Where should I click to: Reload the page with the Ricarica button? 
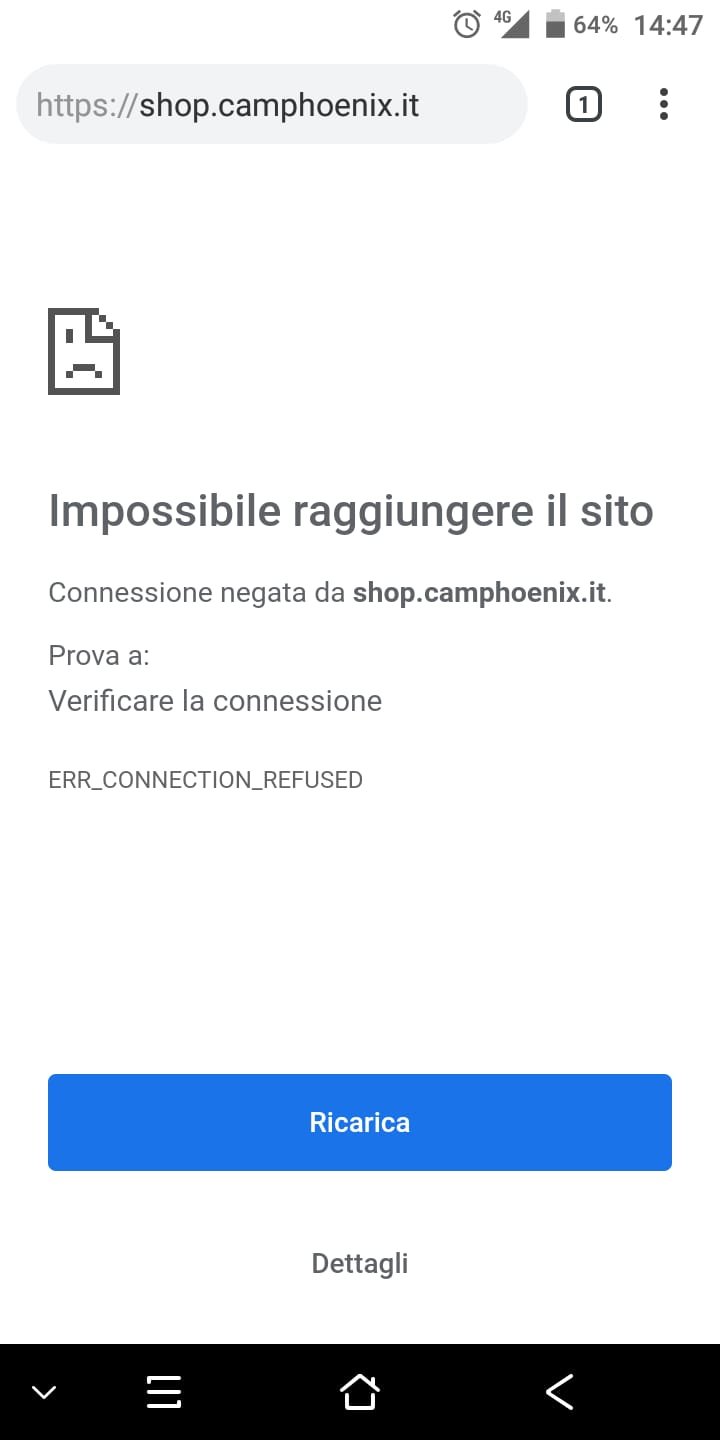(360, 1122)
